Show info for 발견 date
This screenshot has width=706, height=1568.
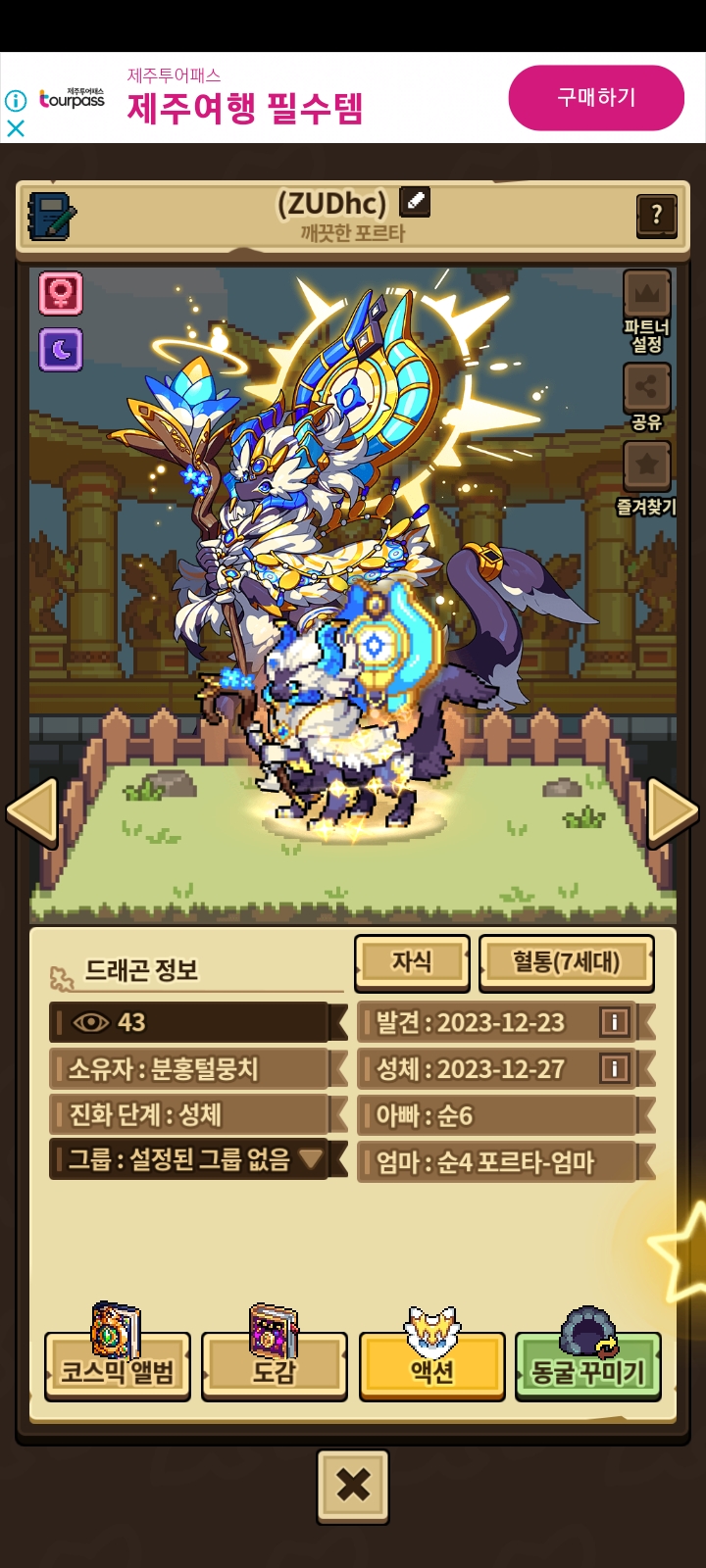click(x=614, y=1022)
